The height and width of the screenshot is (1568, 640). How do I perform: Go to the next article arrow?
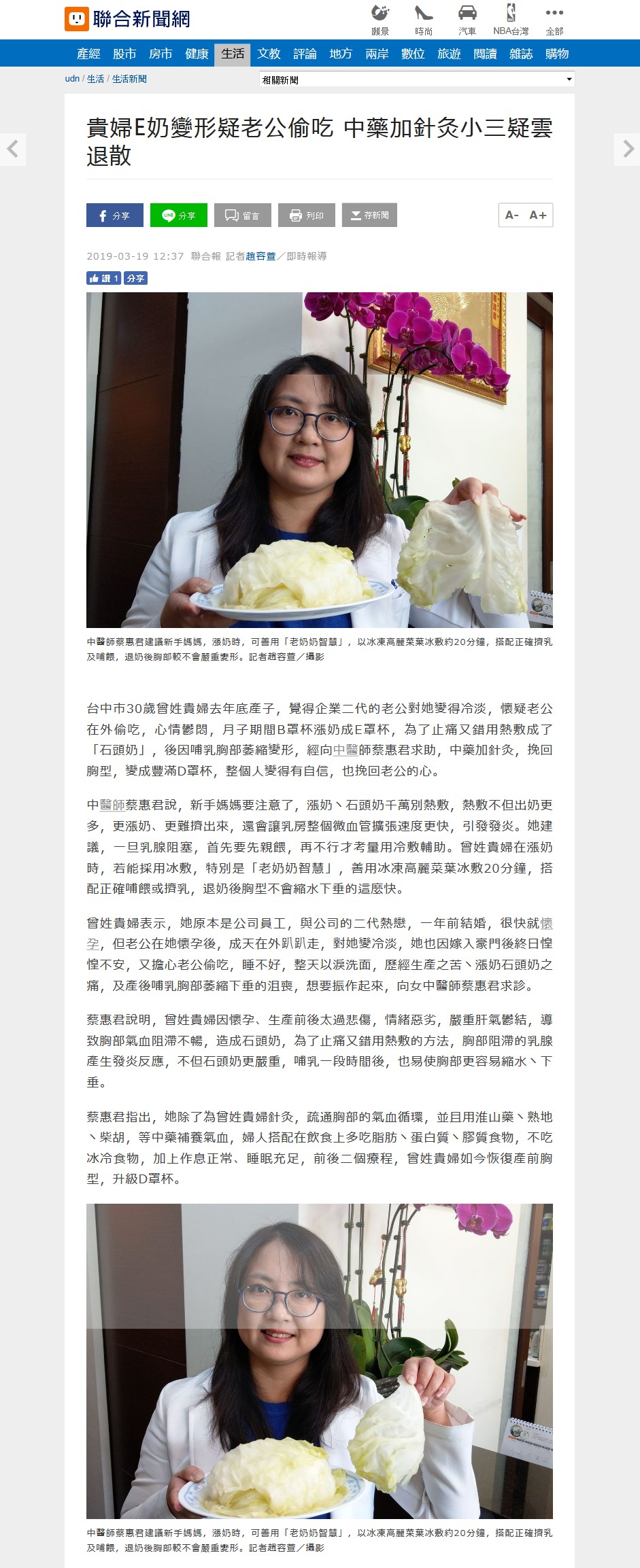(x=628, y=149)
